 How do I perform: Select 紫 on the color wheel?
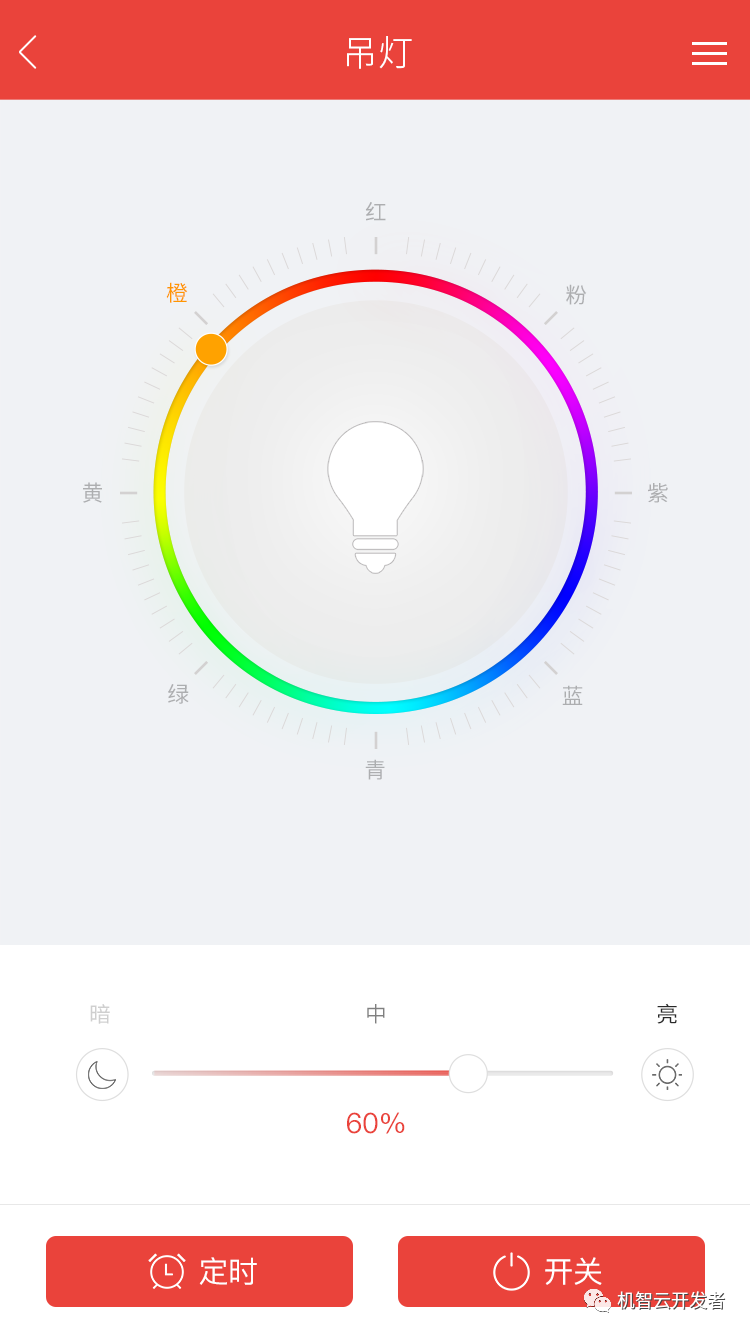click(657, 493)
